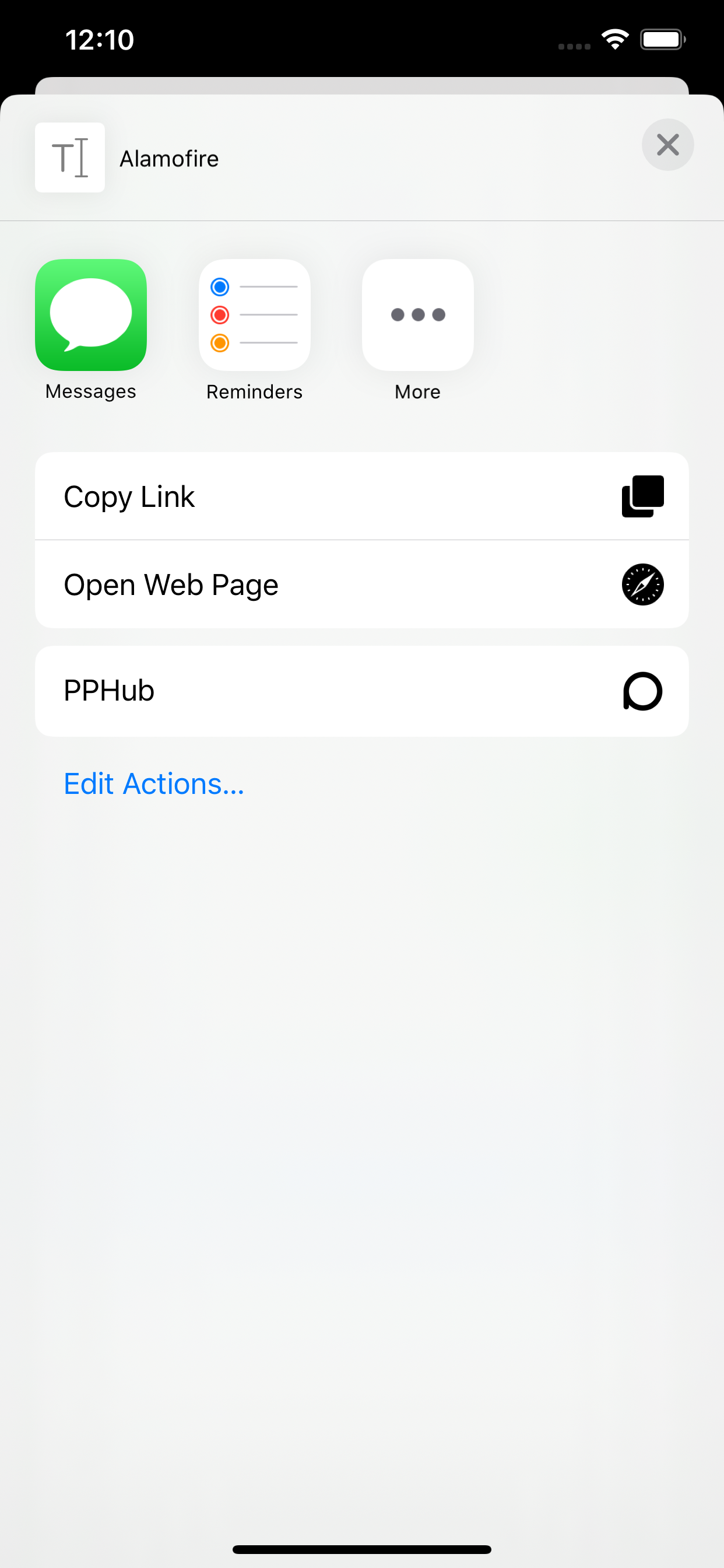The width and height of the screenshot is (724, 1568).
Task: Dismiss the share sheet with the X
Action: pyautogui.click(x=667, y=144)
